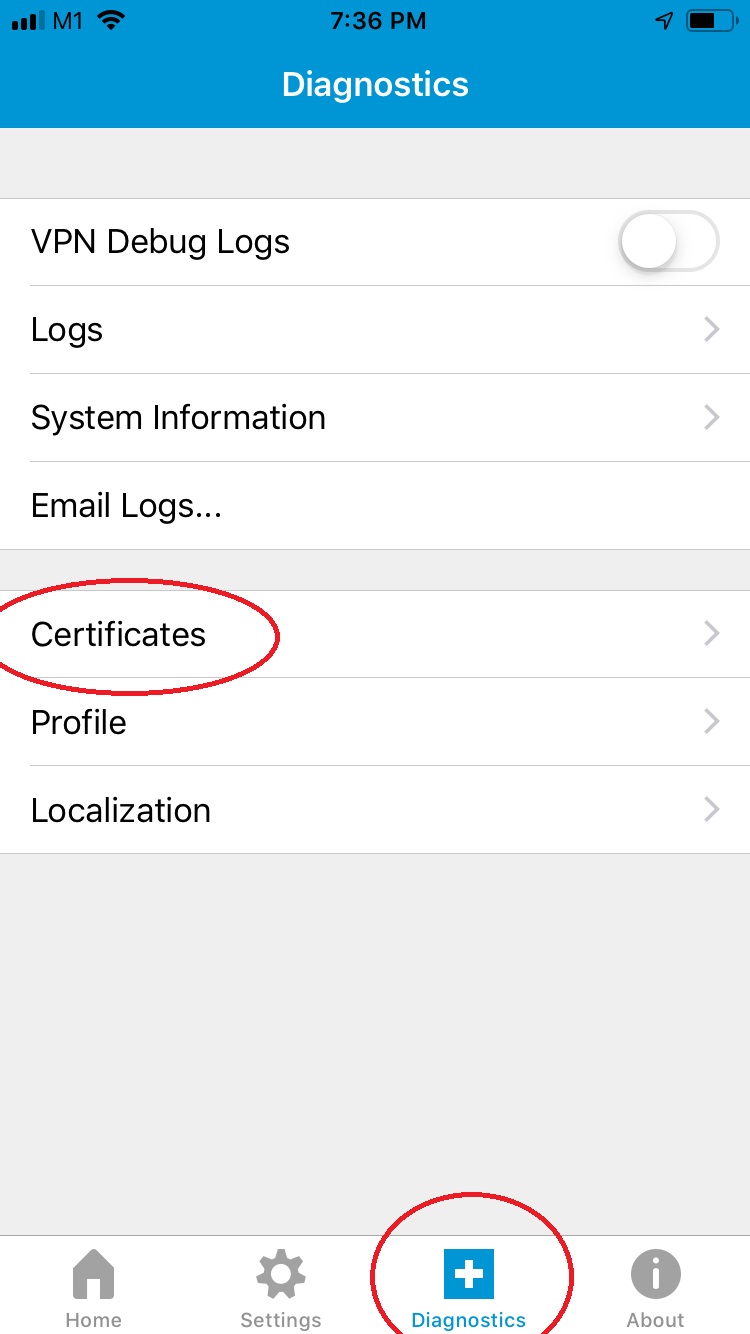The image size is (750, 1334).
Task: Open the Certificates row
Action: pyautogui.click(x=375, y=634)
